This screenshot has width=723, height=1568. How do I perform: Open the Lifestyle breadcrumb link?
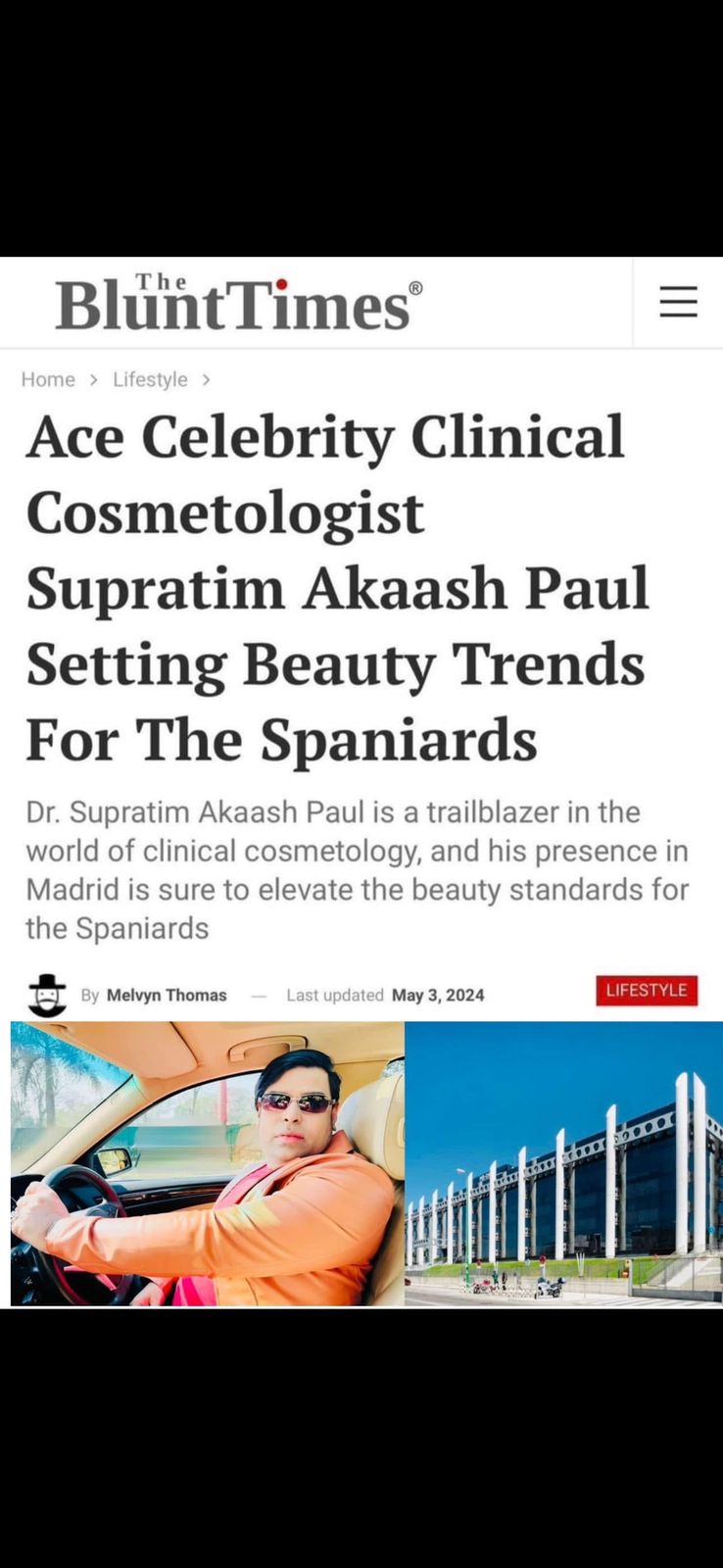click(x=150, y=379)
